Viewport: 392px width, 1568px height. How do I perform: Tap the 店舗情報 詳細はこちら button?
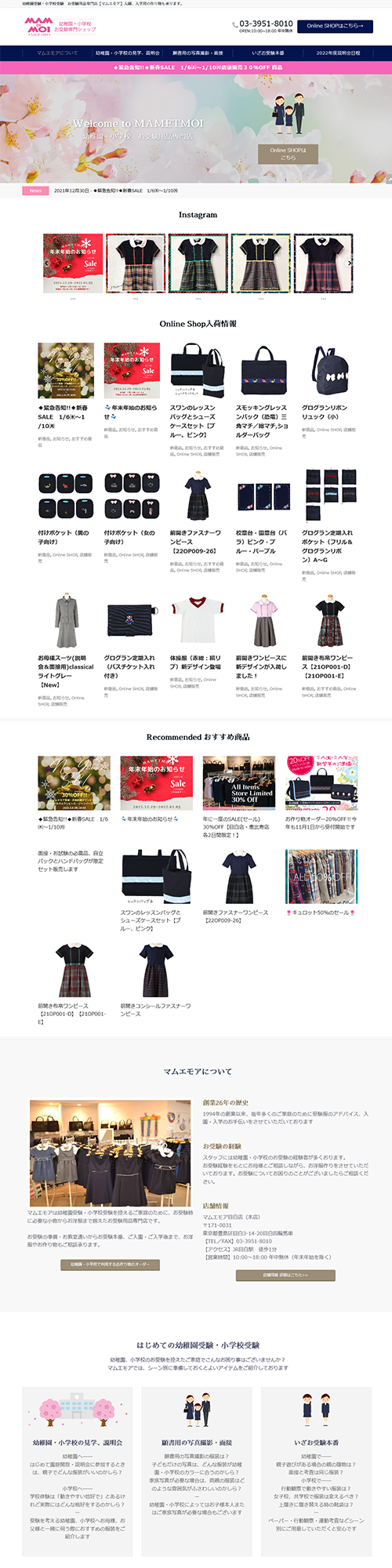(285, 1276)
